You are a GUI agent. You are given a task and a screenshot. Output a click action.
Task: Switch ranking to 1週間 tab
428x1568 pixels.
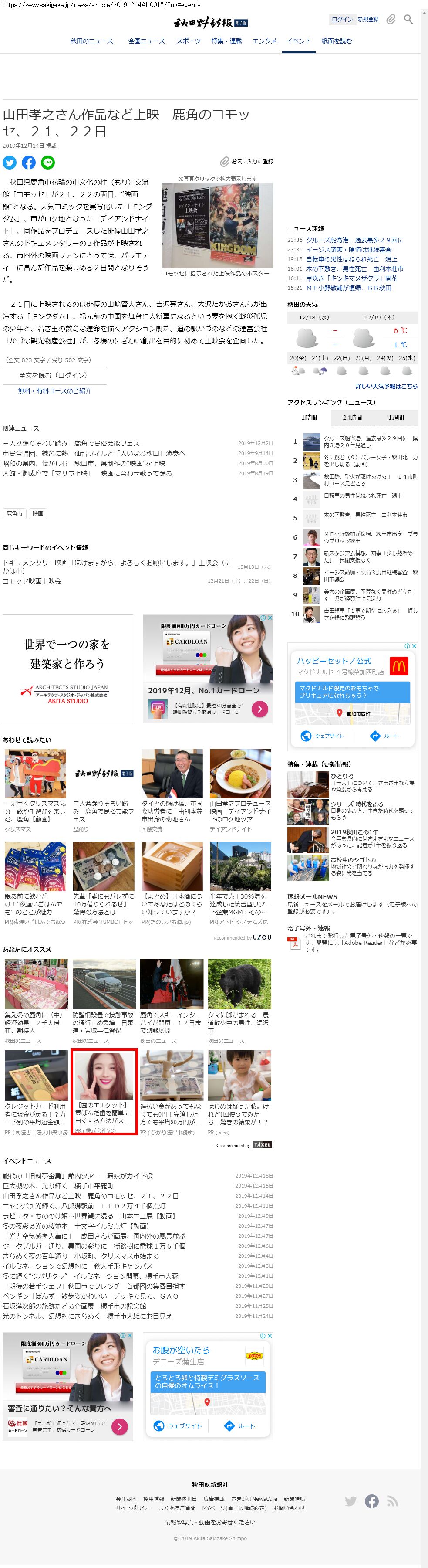click(x=396, y=417)
